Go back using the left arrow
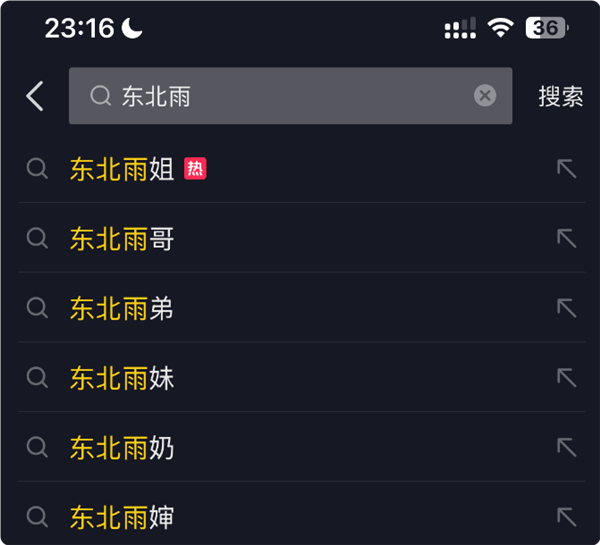This screenshot has width=600, height=545. [35, 96]
